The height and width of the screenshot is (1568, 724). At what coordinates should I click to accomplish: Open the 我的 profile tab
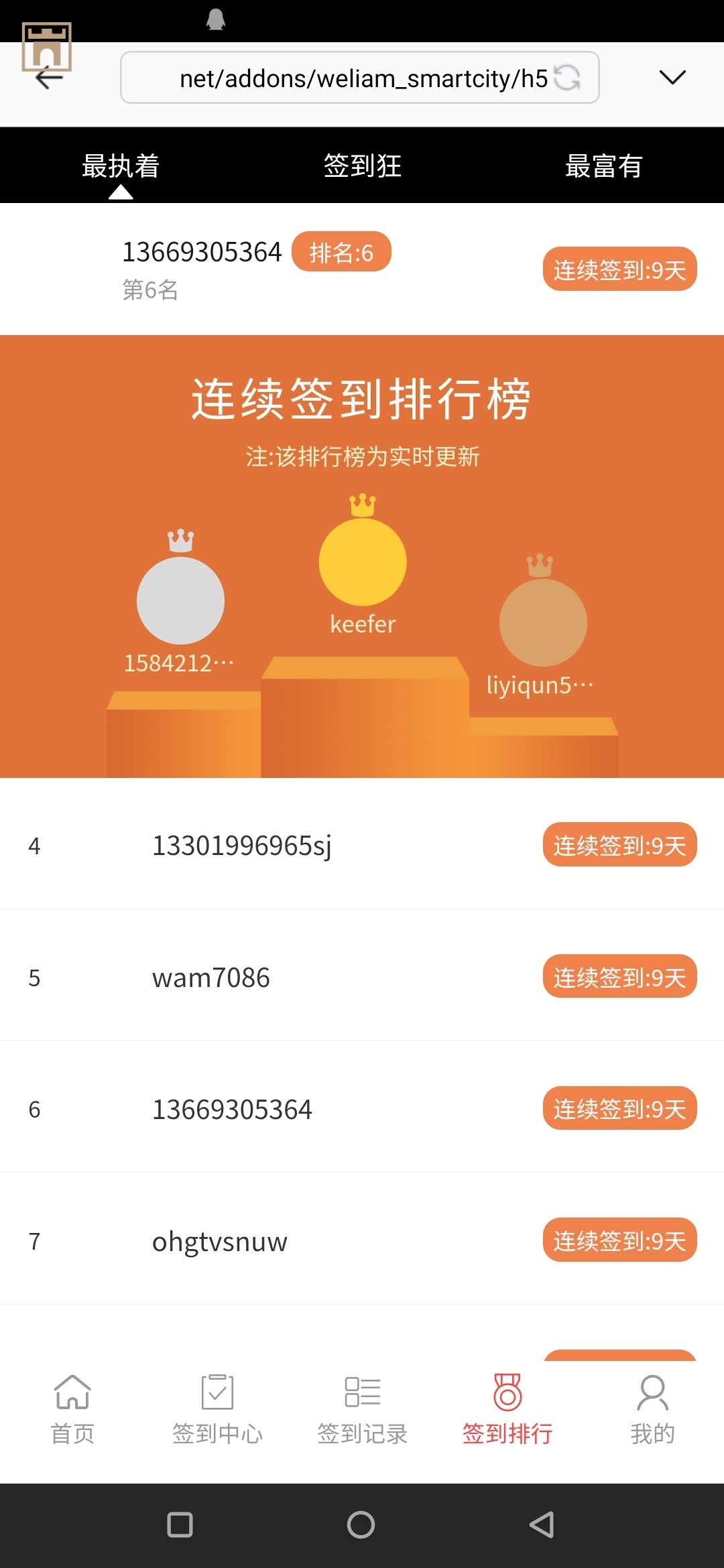652,1409
